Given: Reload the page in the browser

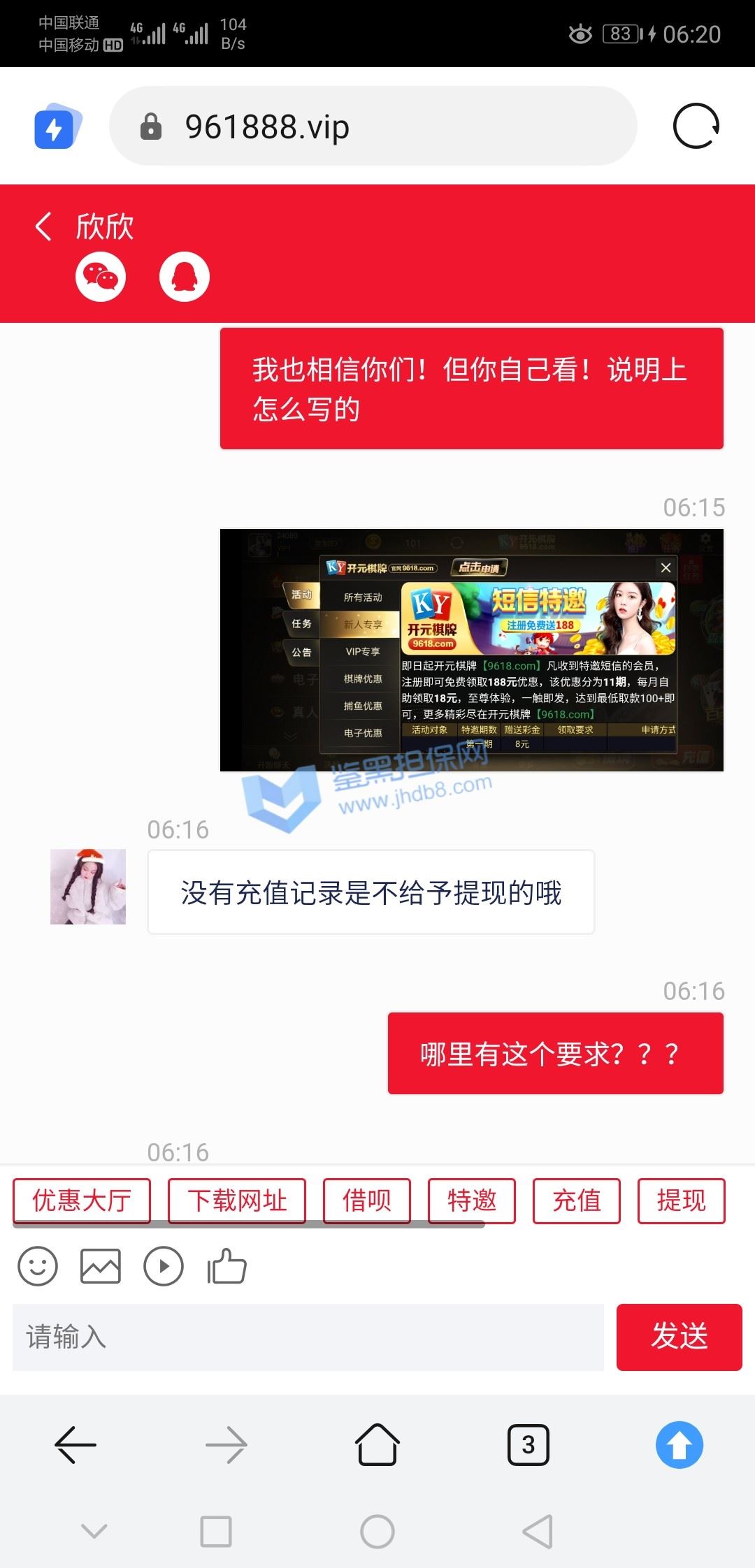Looking at the screenshot, I should point(696,126).
